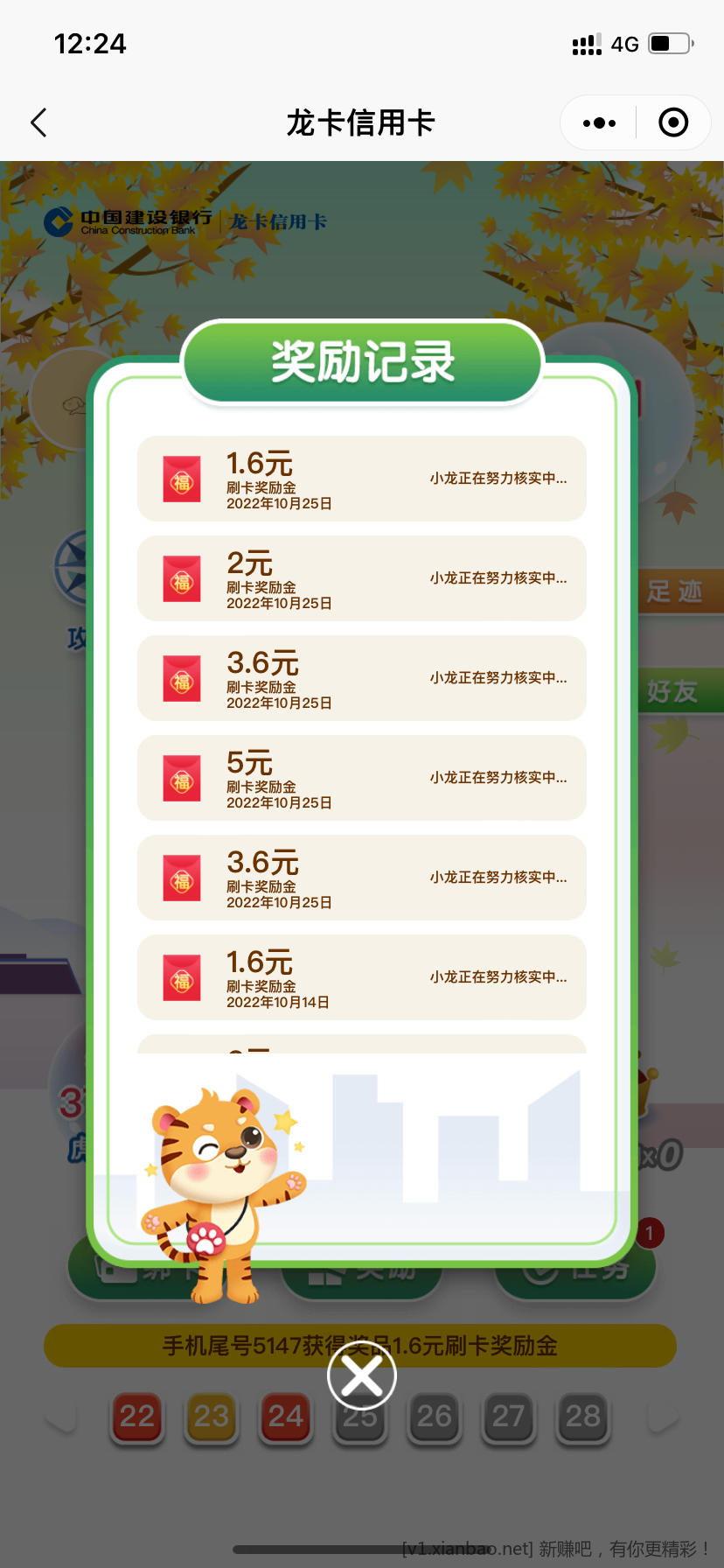Go back from 龙卡信用卡 page
724x1568 pixels.
tap(38, 122)
